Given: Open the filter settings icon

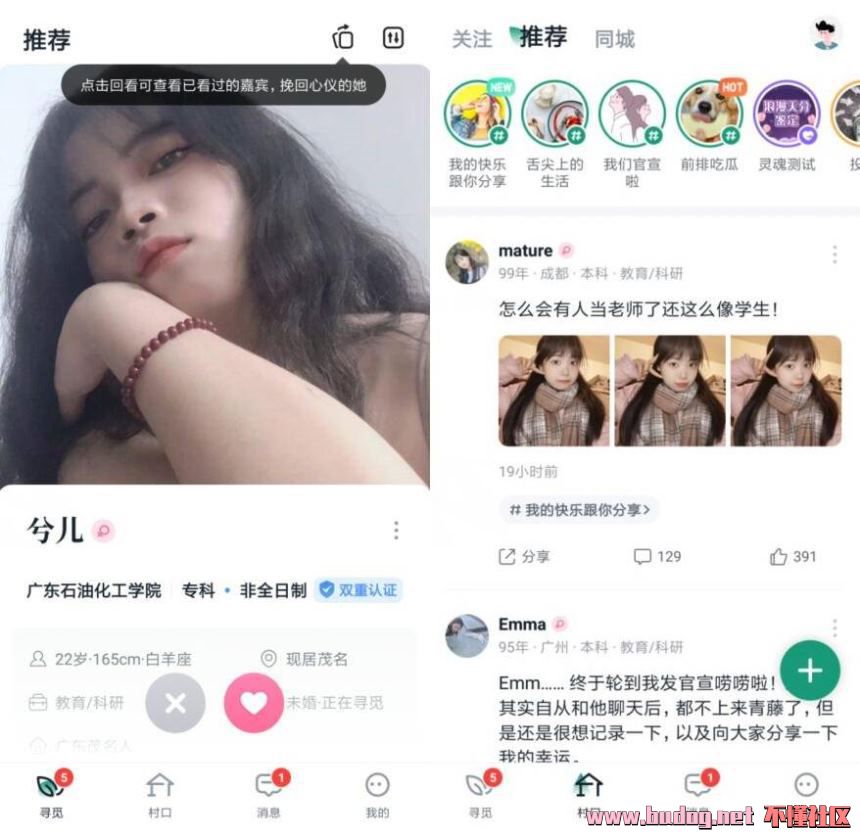Looking at the screenshot, I should tap(393, 38).
